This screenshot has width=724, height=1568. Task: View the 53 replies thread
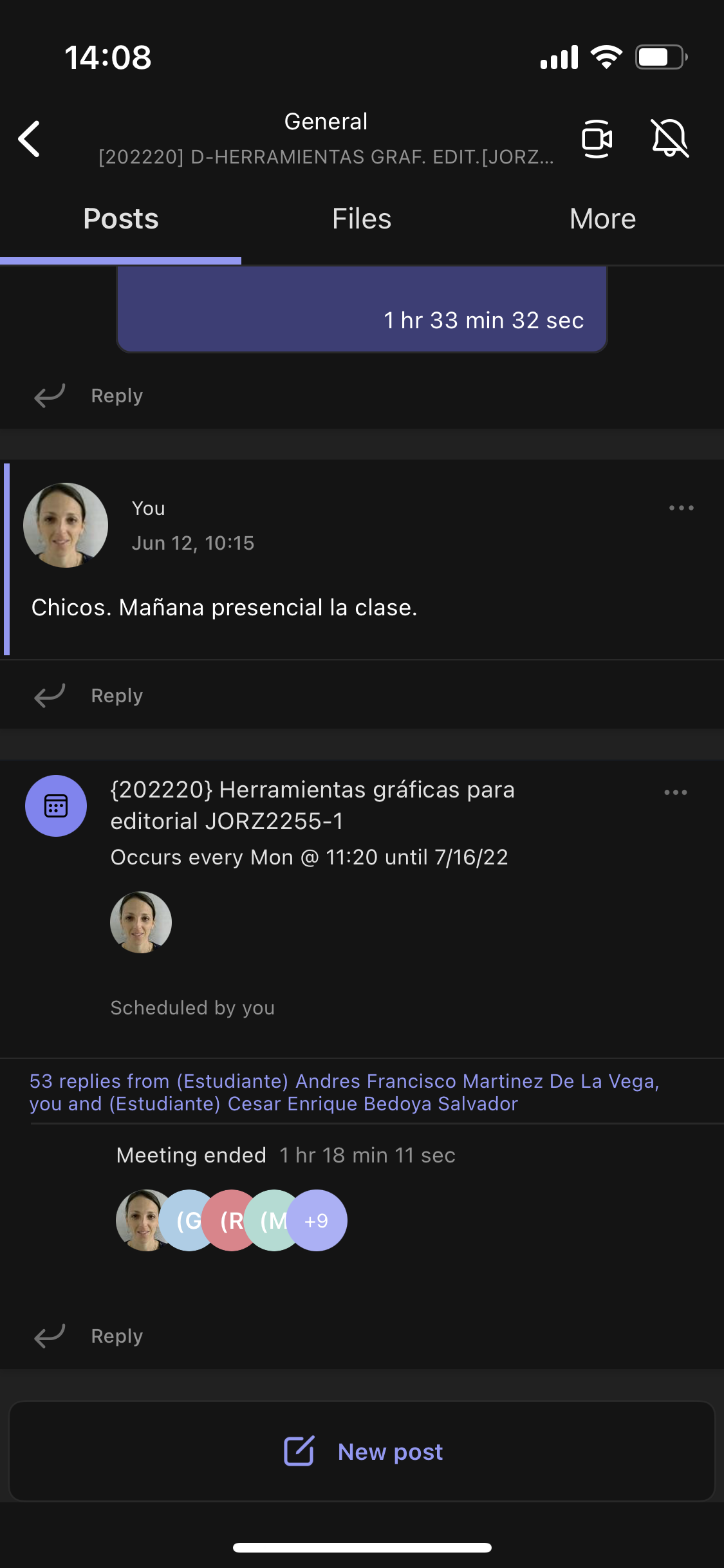[x=344, y=1092]
